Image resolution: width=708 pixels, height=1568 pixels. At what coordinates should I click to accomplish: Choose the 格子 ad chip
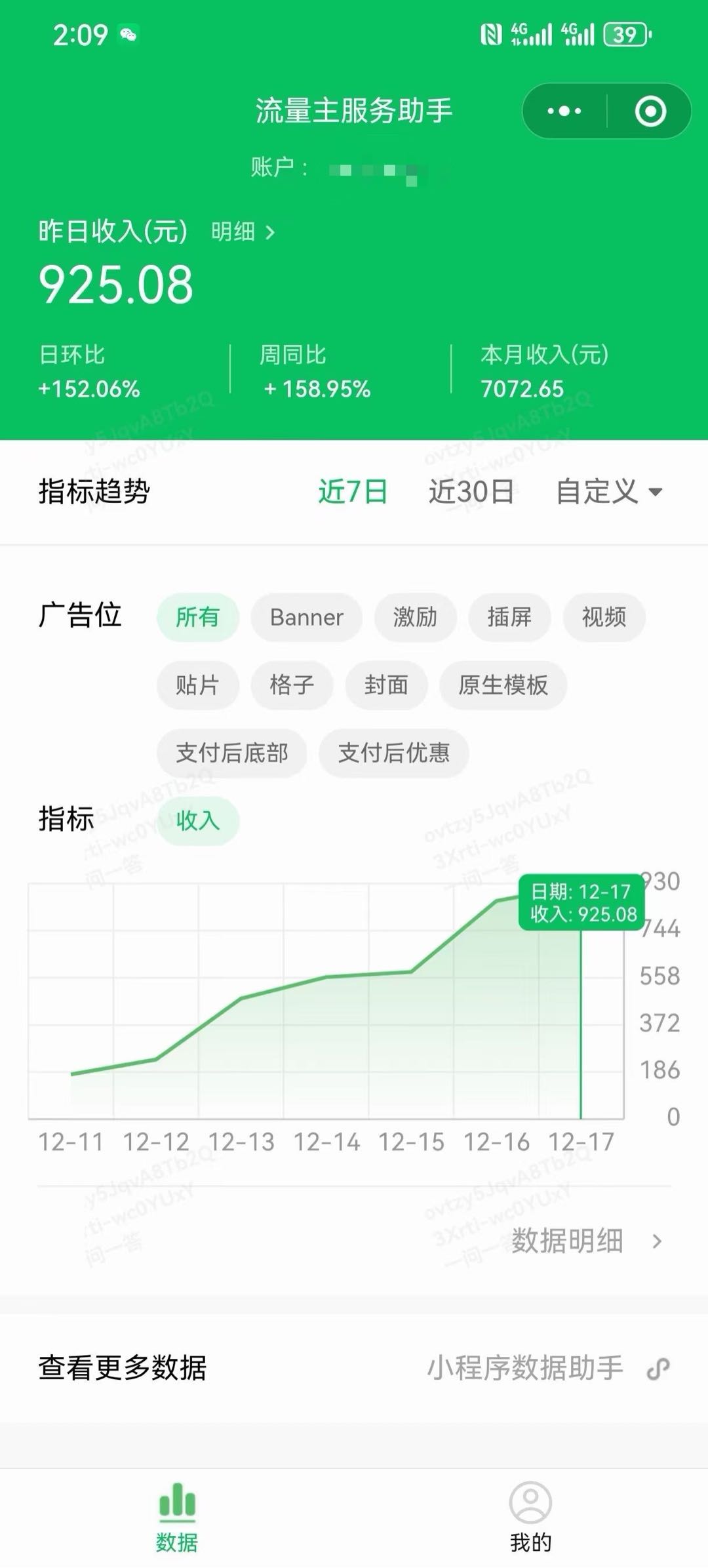pyautogui.click(x=292, y=685)
